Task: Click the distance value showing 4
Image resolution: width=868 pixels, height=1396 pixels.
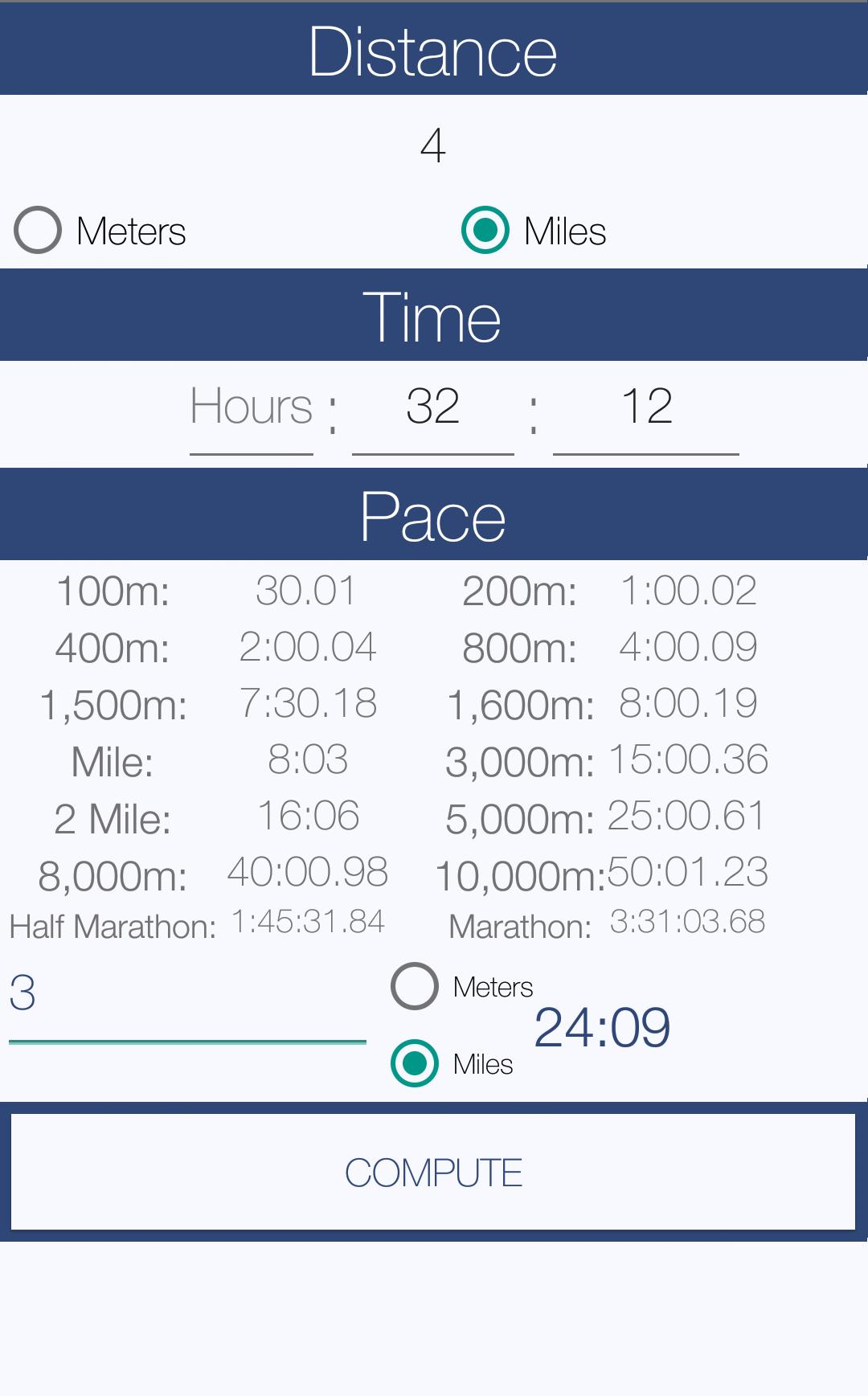Action: click(434, 146)
